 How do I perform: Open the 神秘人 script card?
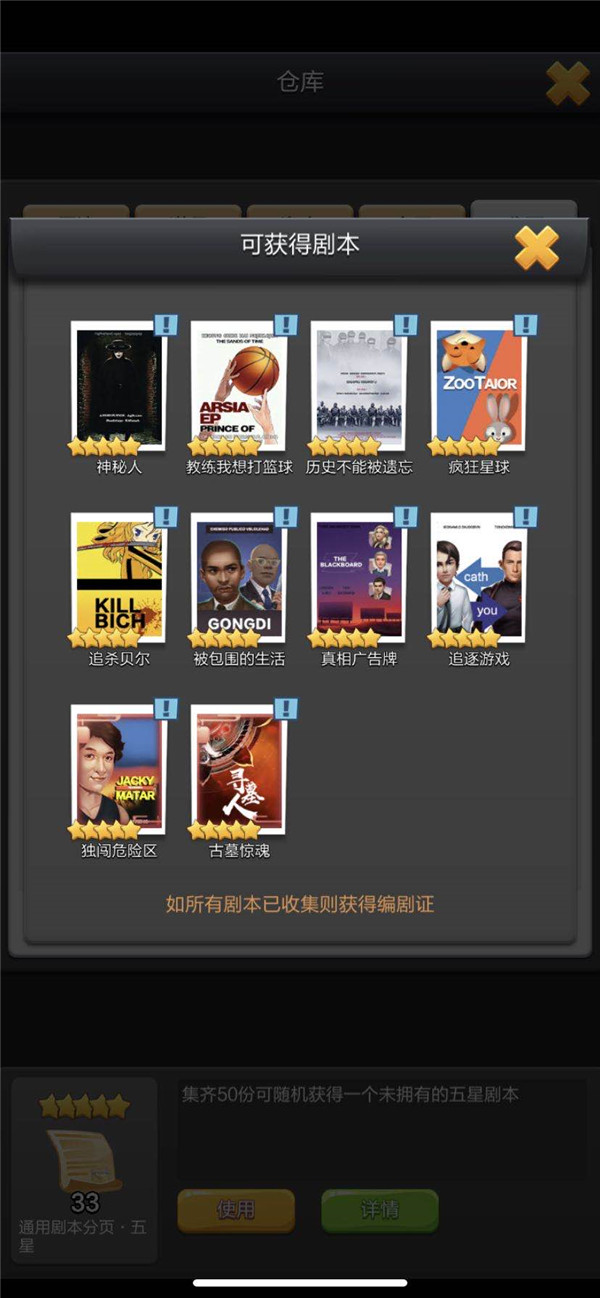[x=119, y=387]
